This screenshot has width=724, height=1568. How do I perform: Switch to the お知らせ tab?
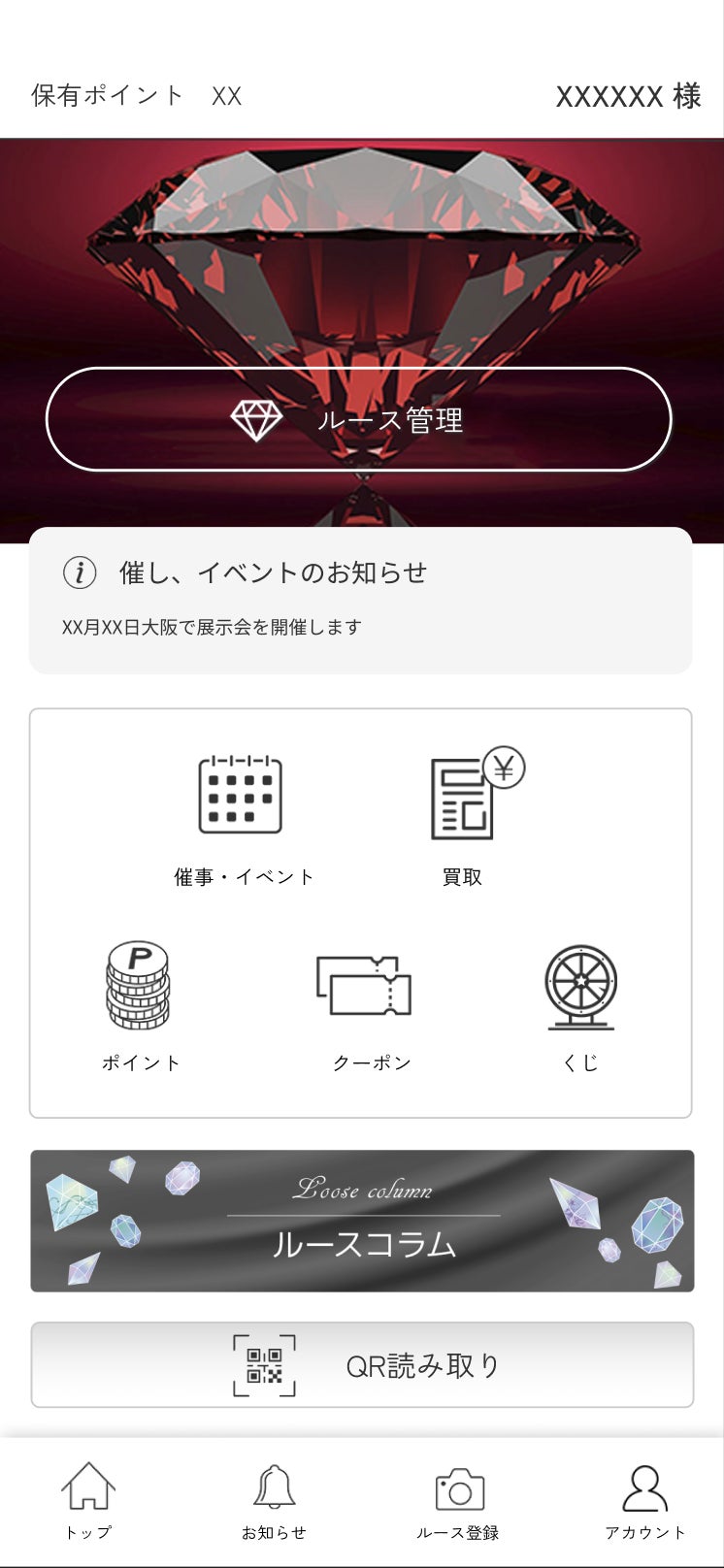coord(274,1500)
